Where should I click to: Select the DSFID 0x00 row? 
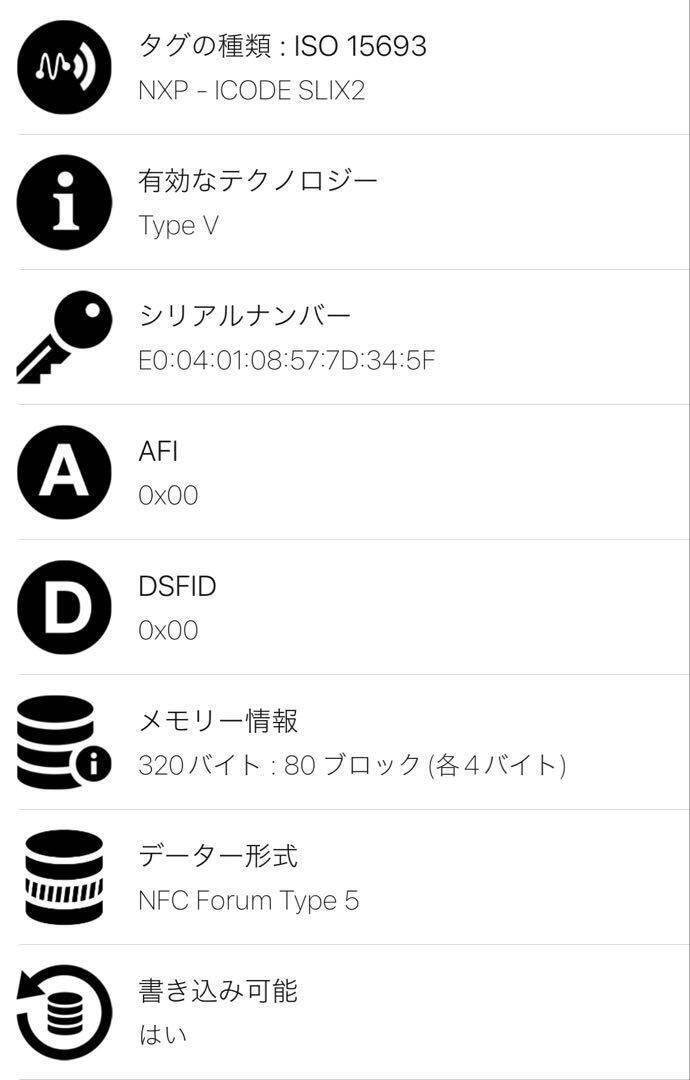coord(345,607)
